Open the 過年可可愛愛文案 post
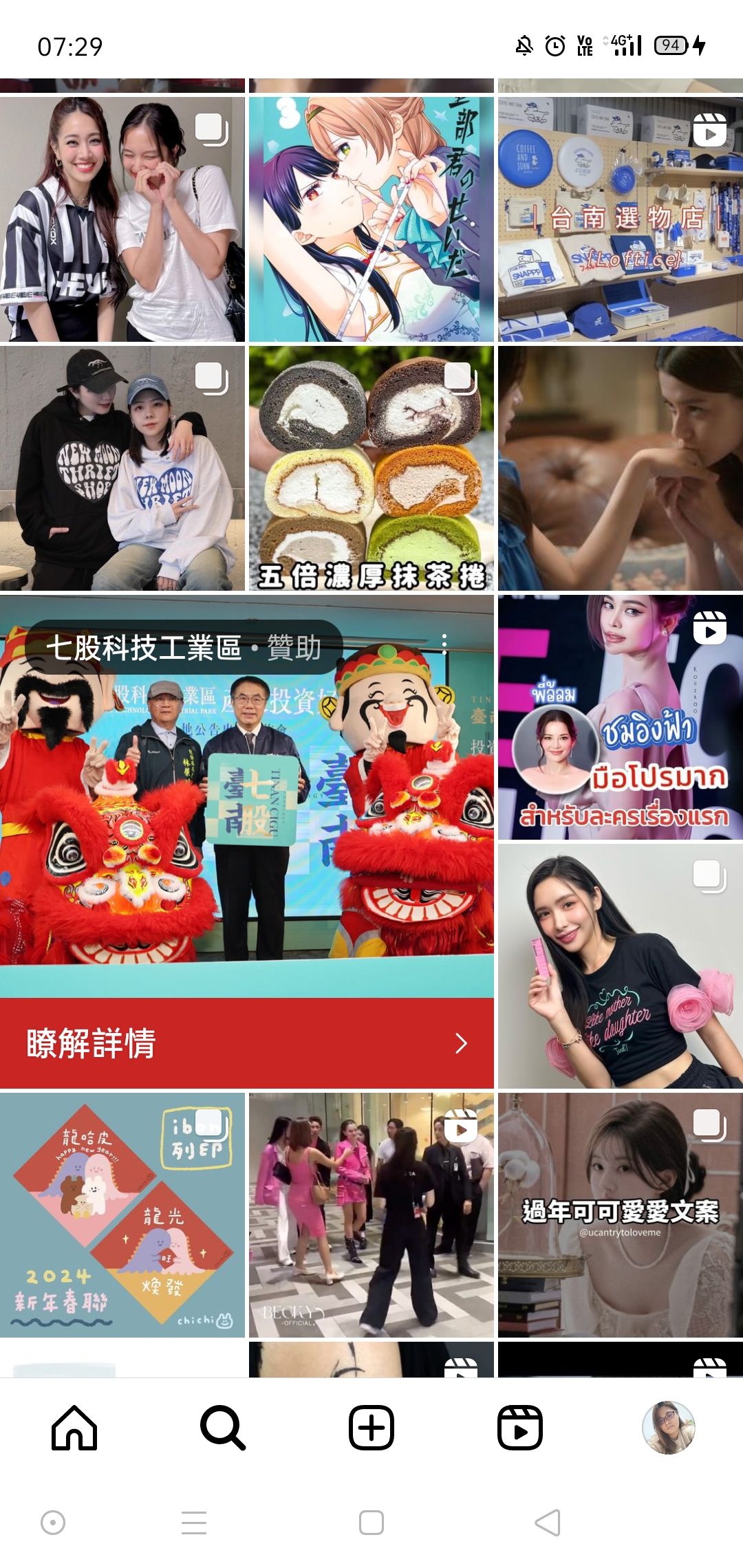 pos(621,1215)
